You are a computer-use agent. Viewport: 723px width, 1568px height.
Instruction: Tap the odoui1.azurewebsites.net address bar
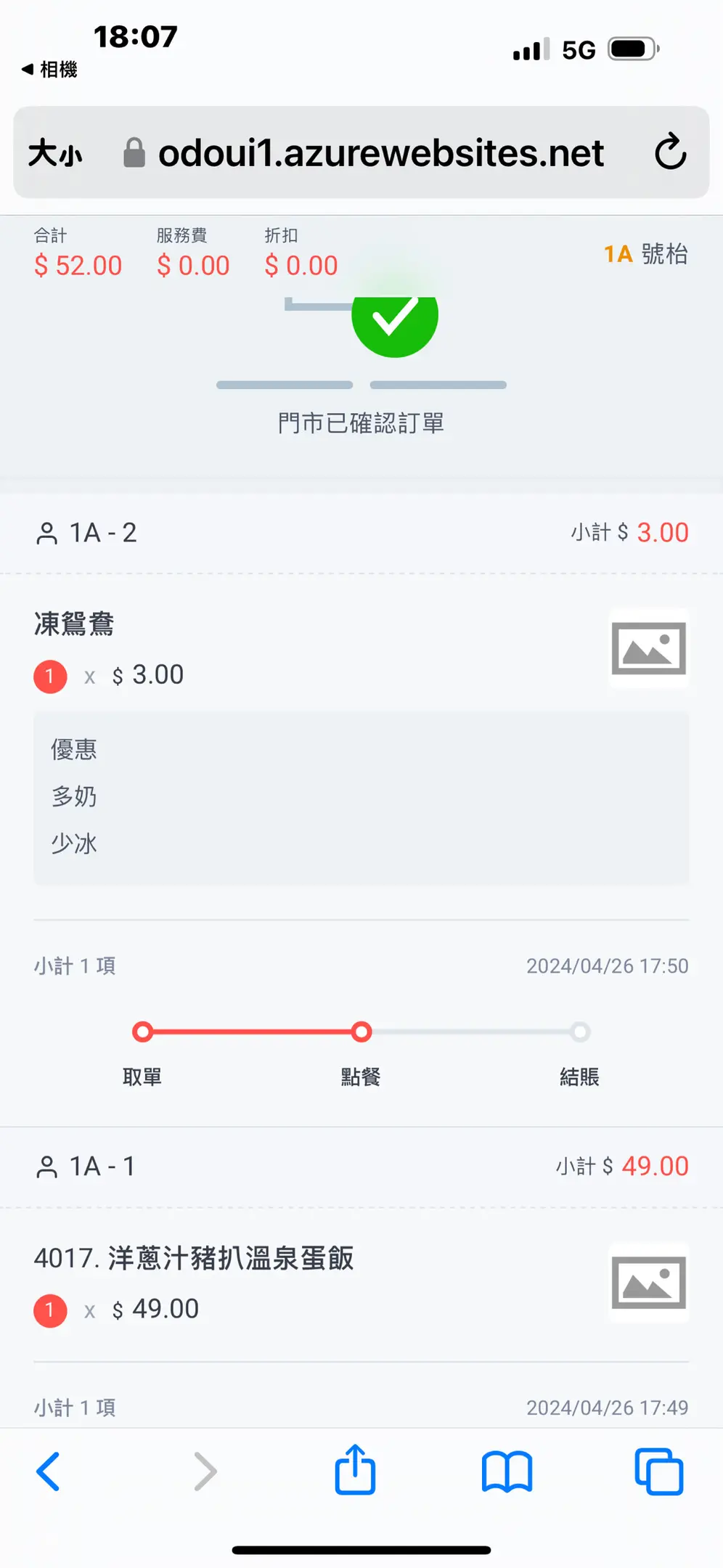pos(380,153)
